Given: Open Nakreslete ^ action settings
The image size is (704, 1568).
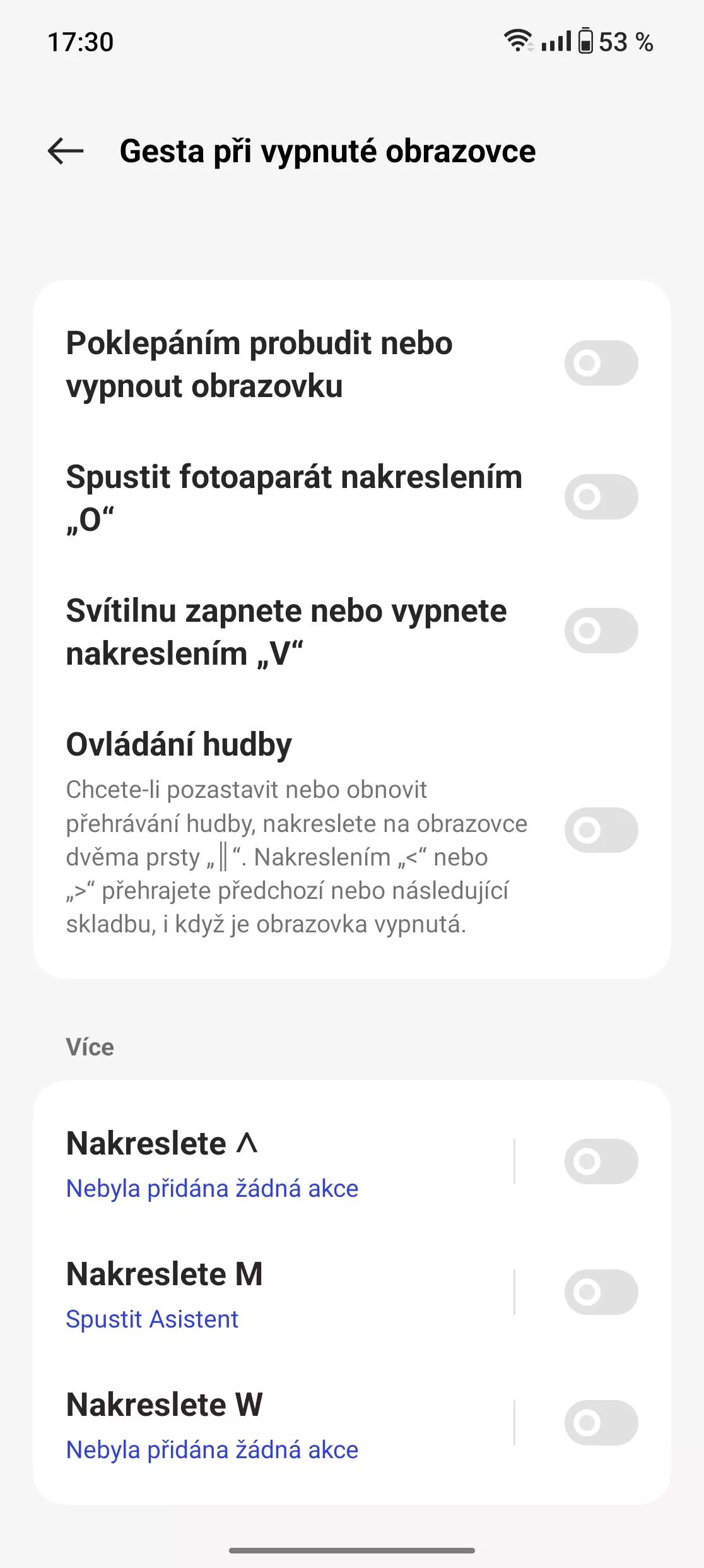Looking at the screenshot, I should coord(274,1163).
